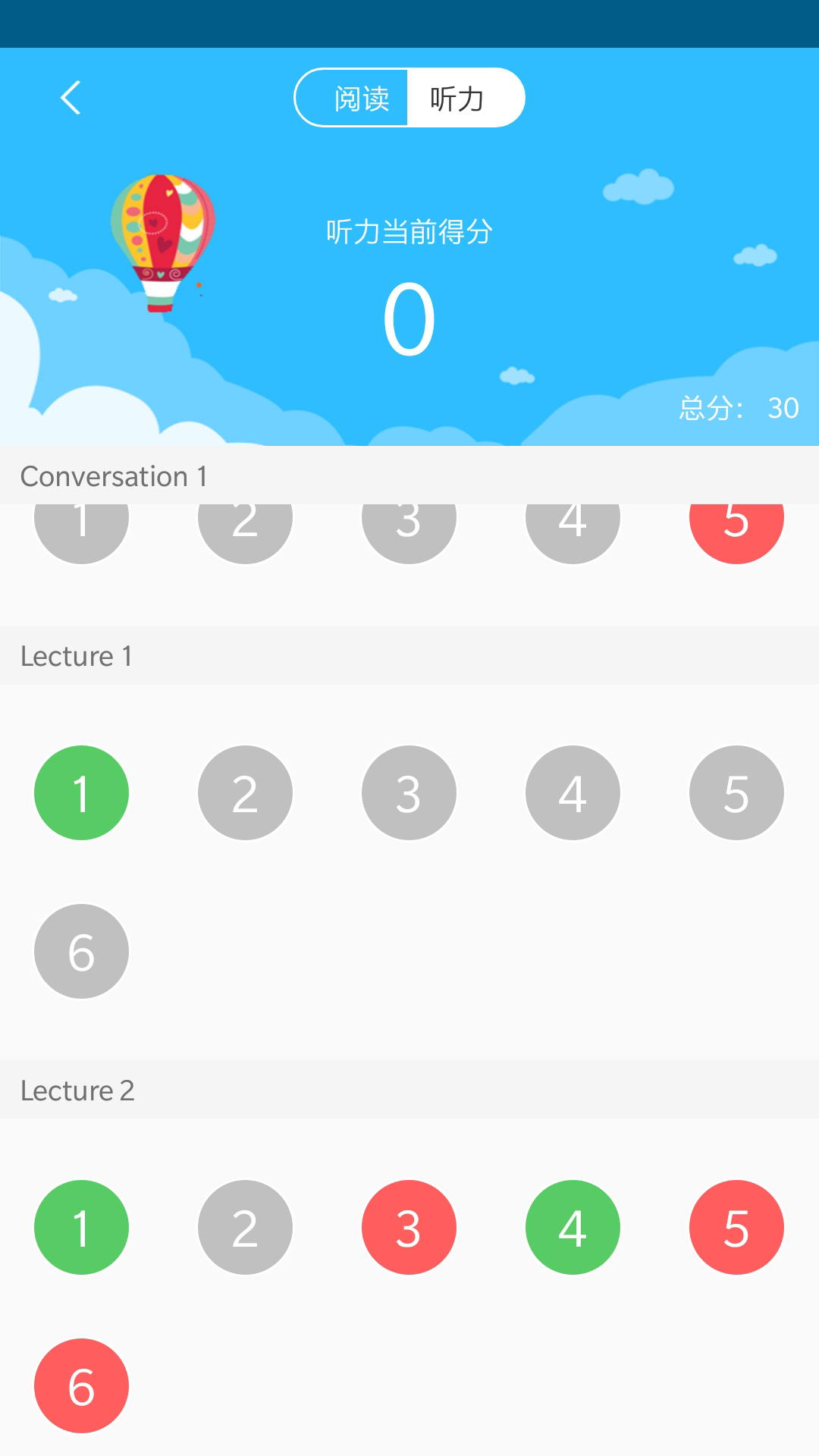
Task: Open question 4 in Lecture 2
Action: click(x=573, y=1227)
